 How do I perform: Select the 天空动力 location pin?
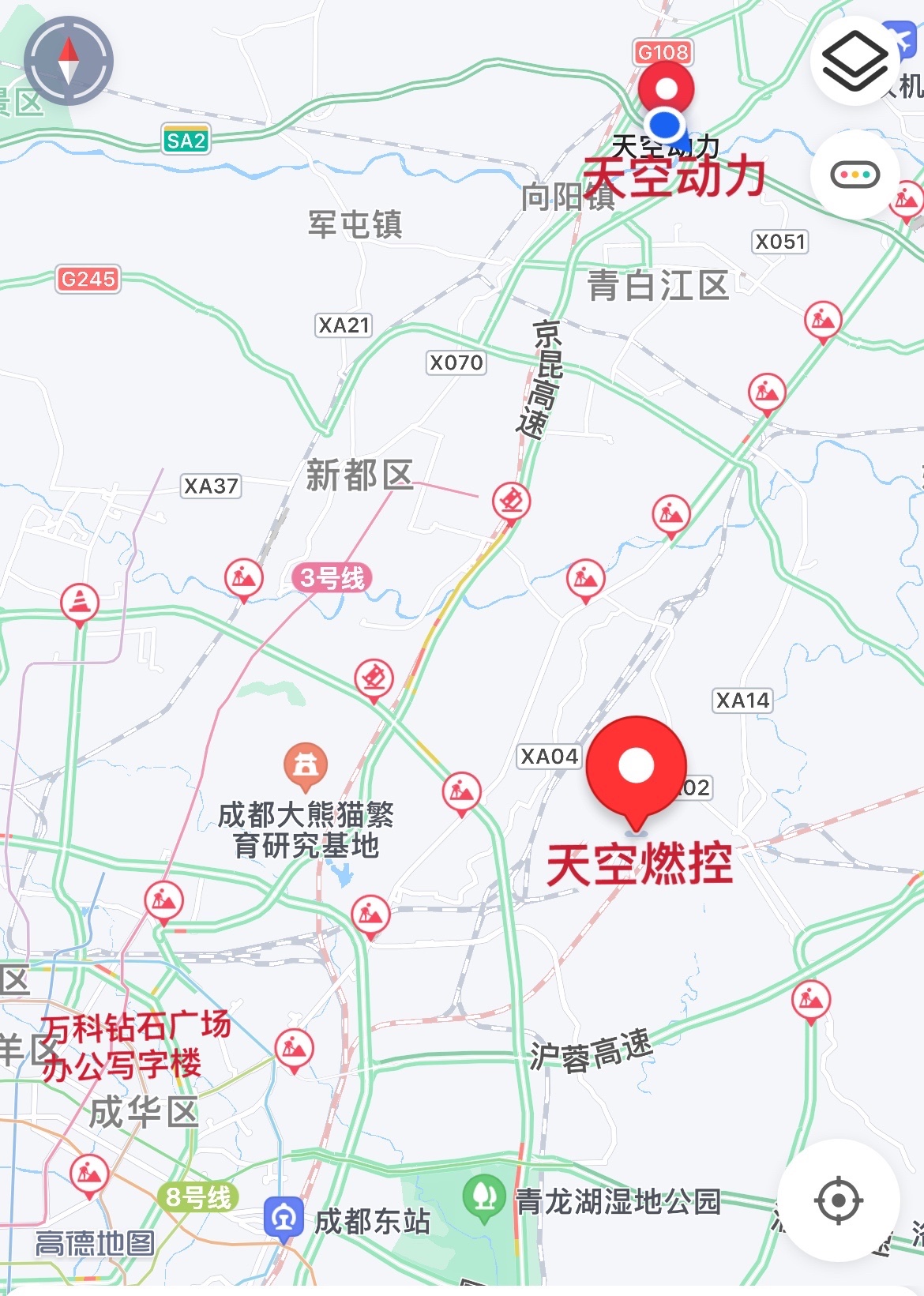(667, 88)
